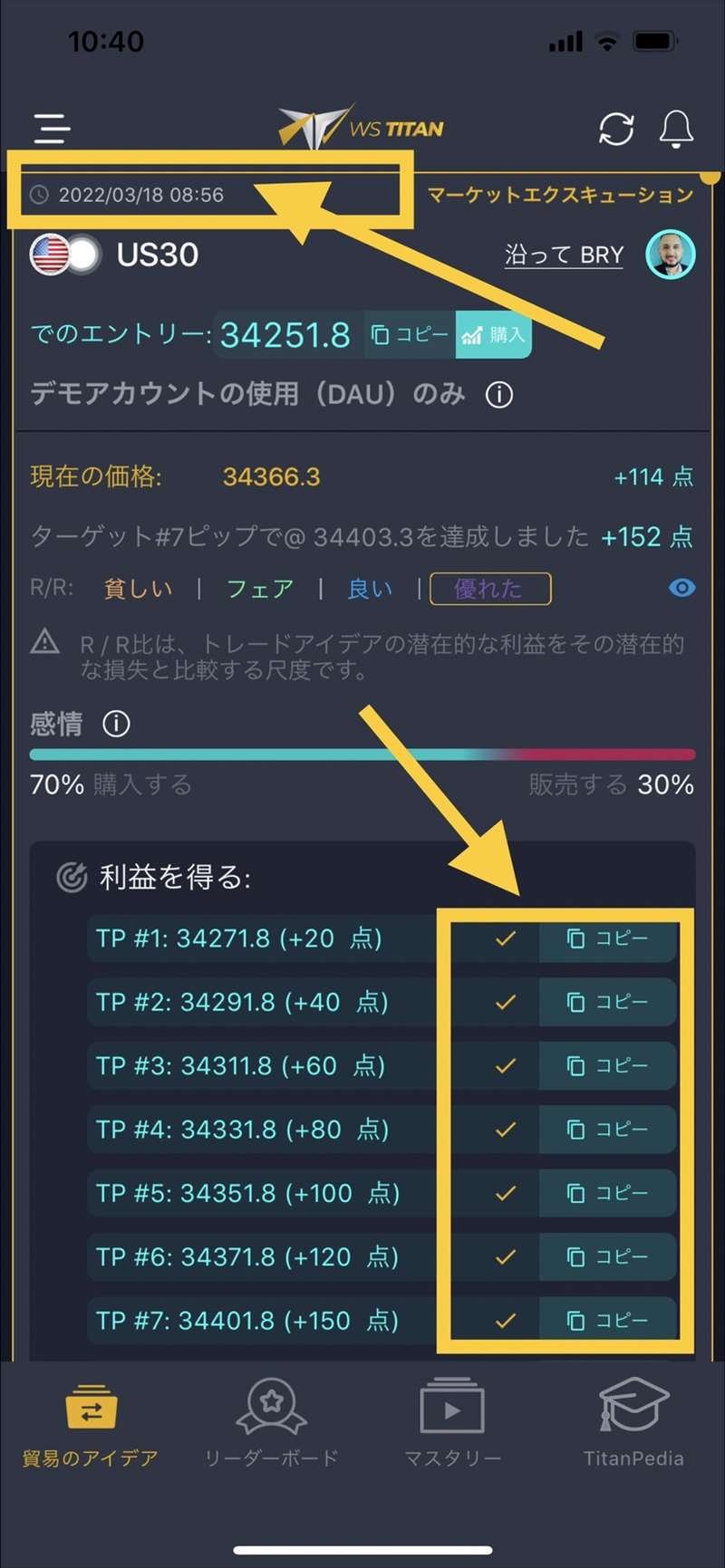725x1568 pixels.
Task: Copy the TP #3 value 34311.8
Action: 607,1065
